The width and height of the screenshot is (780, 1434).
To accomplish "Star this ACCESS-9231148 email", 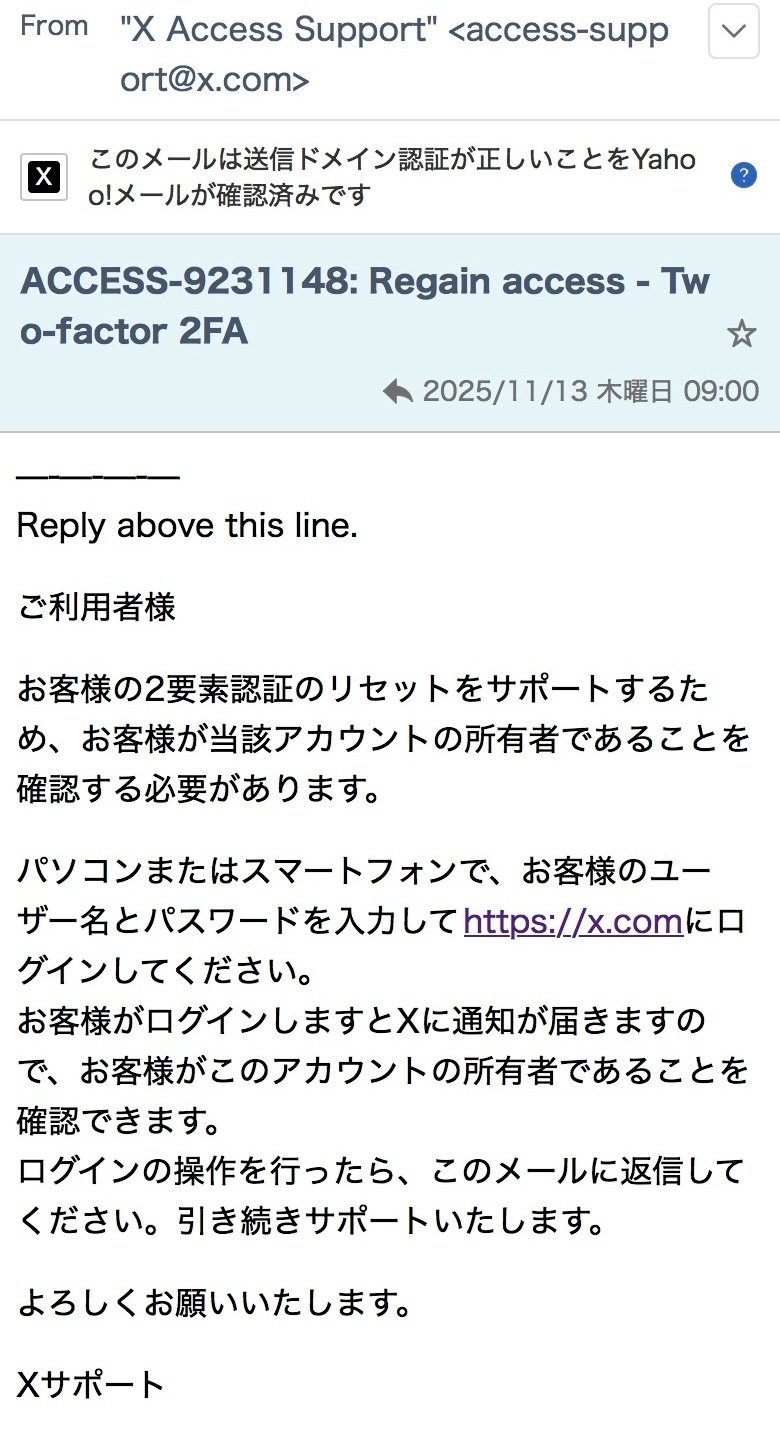I will point(741,334).
